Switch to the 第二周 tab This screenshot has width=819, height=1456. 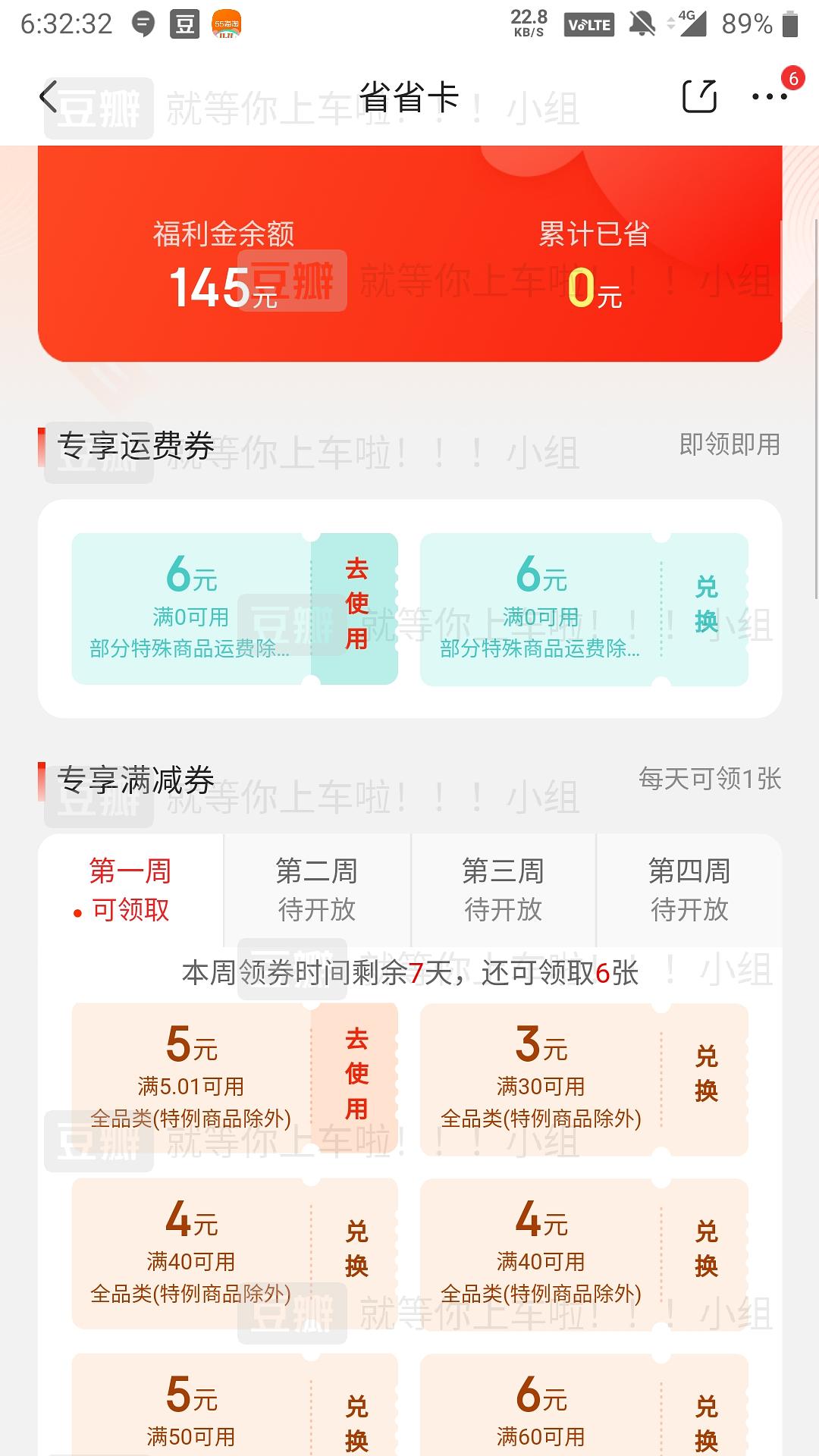[317, 890]
